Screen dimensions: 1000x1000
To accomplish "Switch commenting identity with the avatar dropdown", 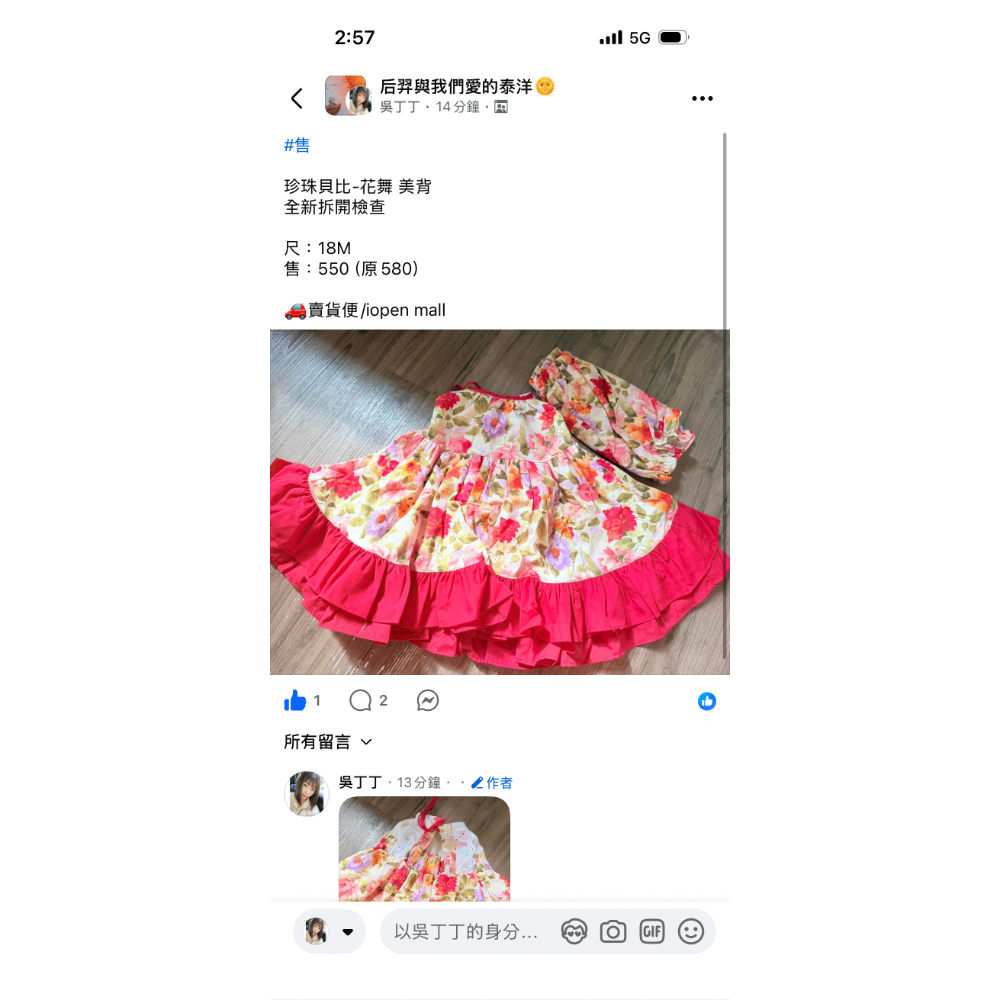I will [x=329, y=932].
